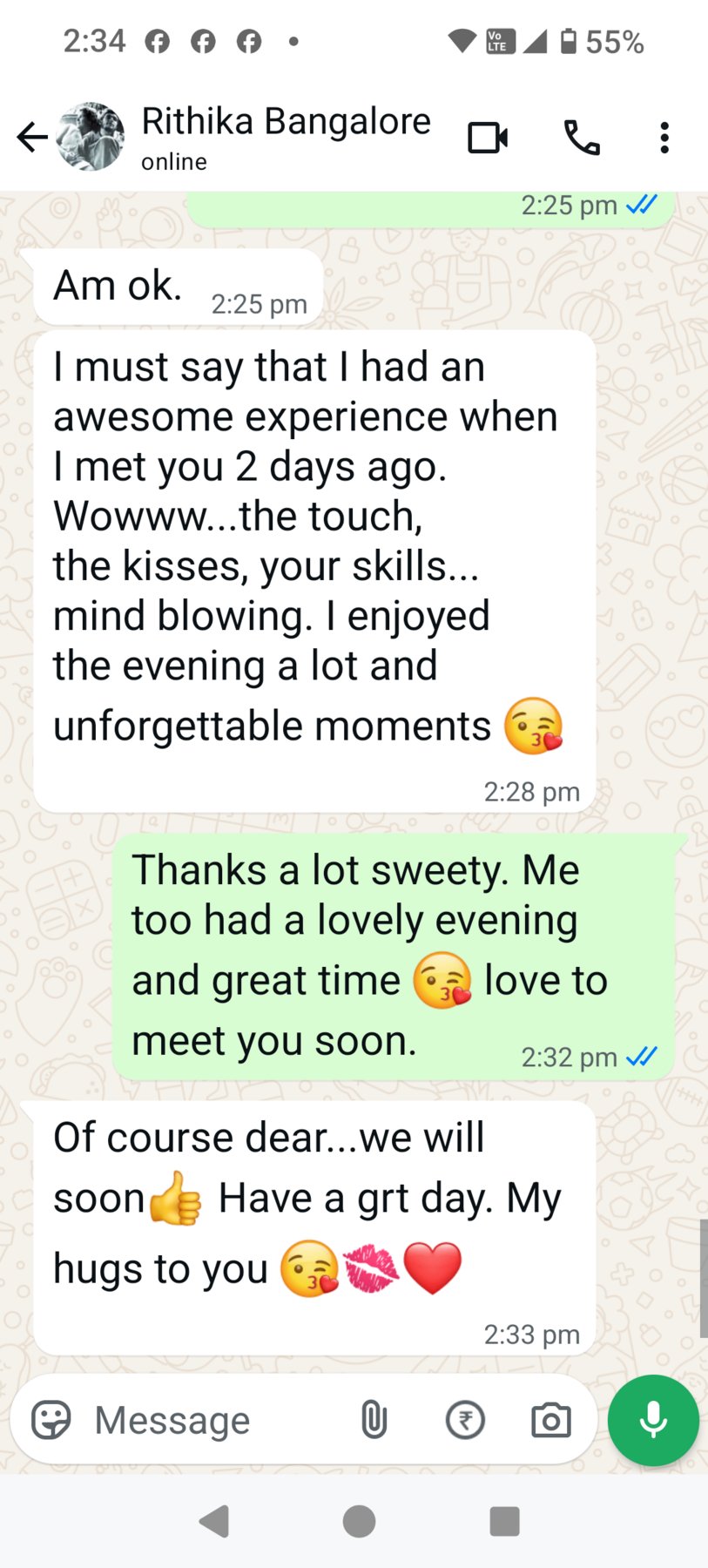Image resolution: width=708 pixels, height=1568 pixels.
Task: Tap the green microphone voice button
Action: click(653, 1420)
